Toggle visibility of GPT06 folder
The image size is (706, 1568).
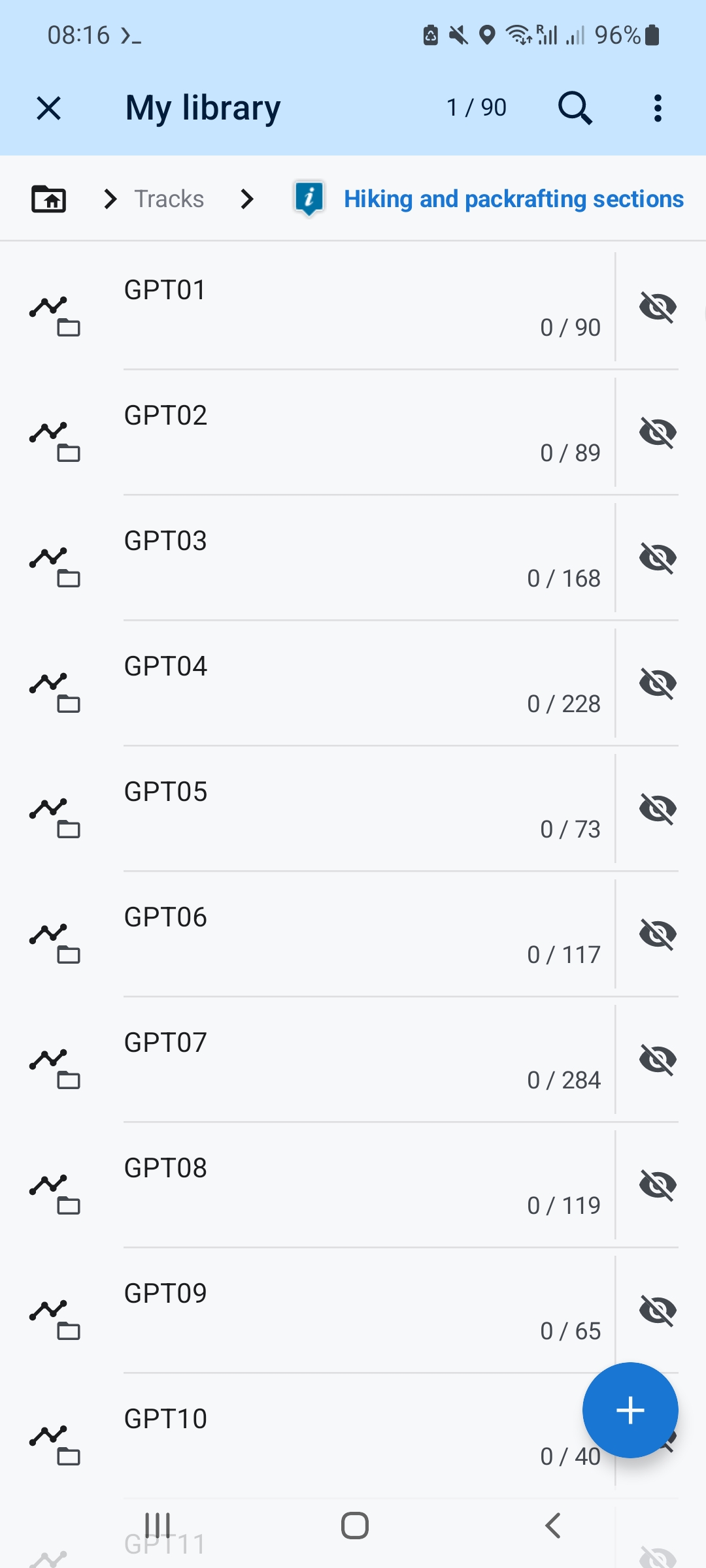(x=658, y=934)
